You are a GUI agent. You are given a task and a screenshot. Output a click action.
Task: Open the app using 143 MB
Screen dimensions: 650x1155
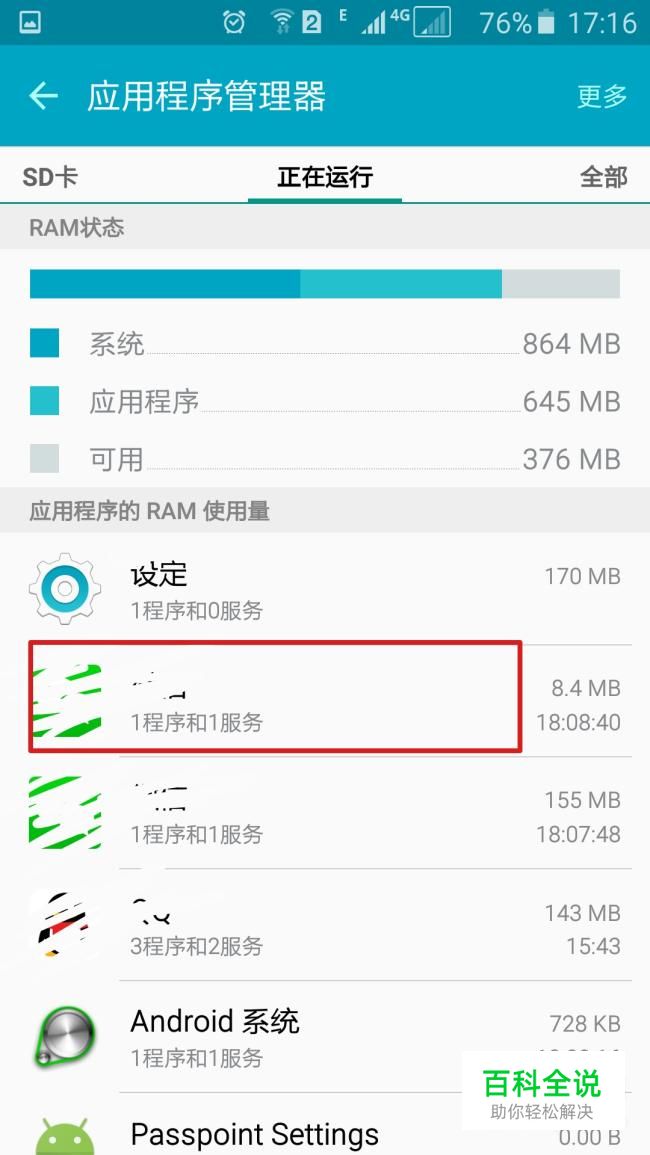[x=325, y=924]
